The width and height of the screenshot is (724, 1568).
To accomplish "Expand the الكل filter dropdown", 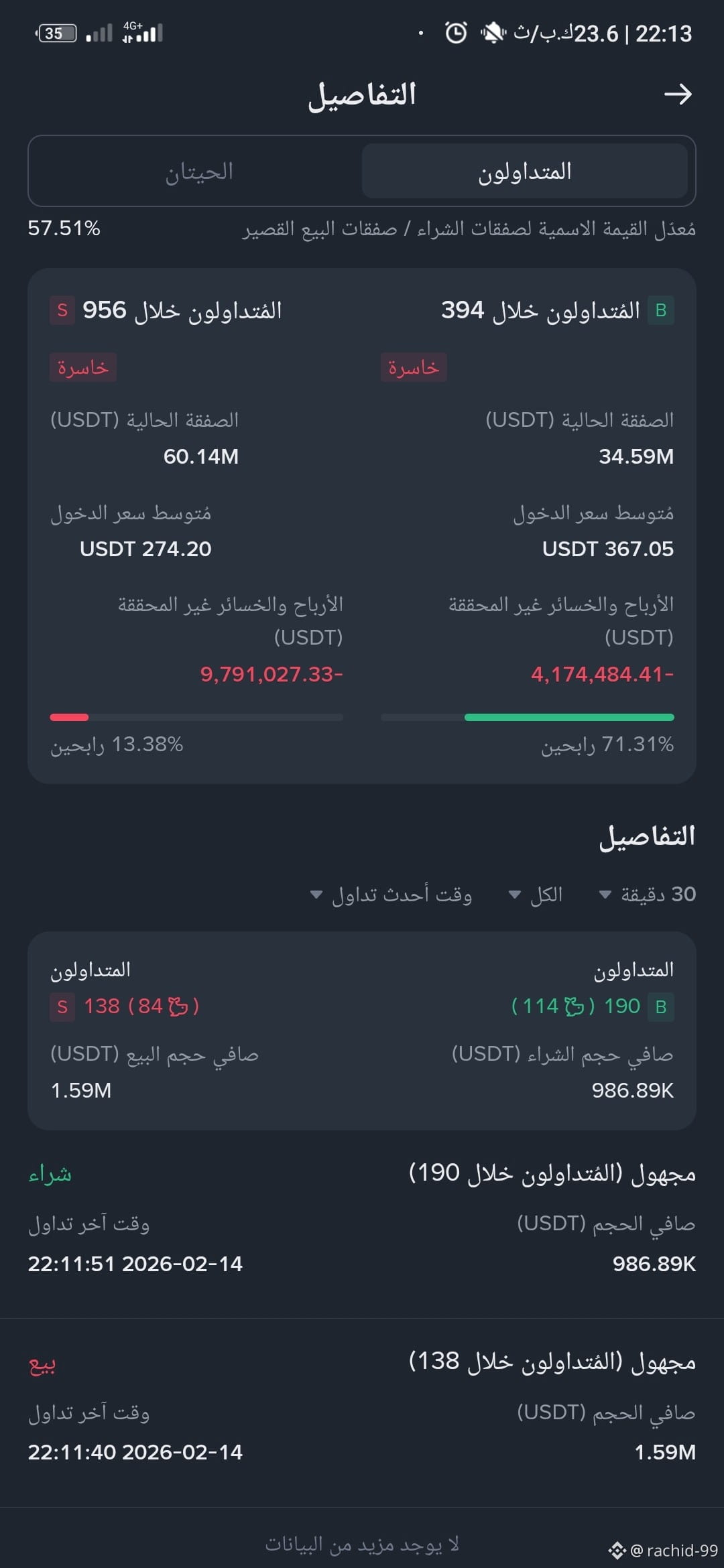I will pos(536,895).
